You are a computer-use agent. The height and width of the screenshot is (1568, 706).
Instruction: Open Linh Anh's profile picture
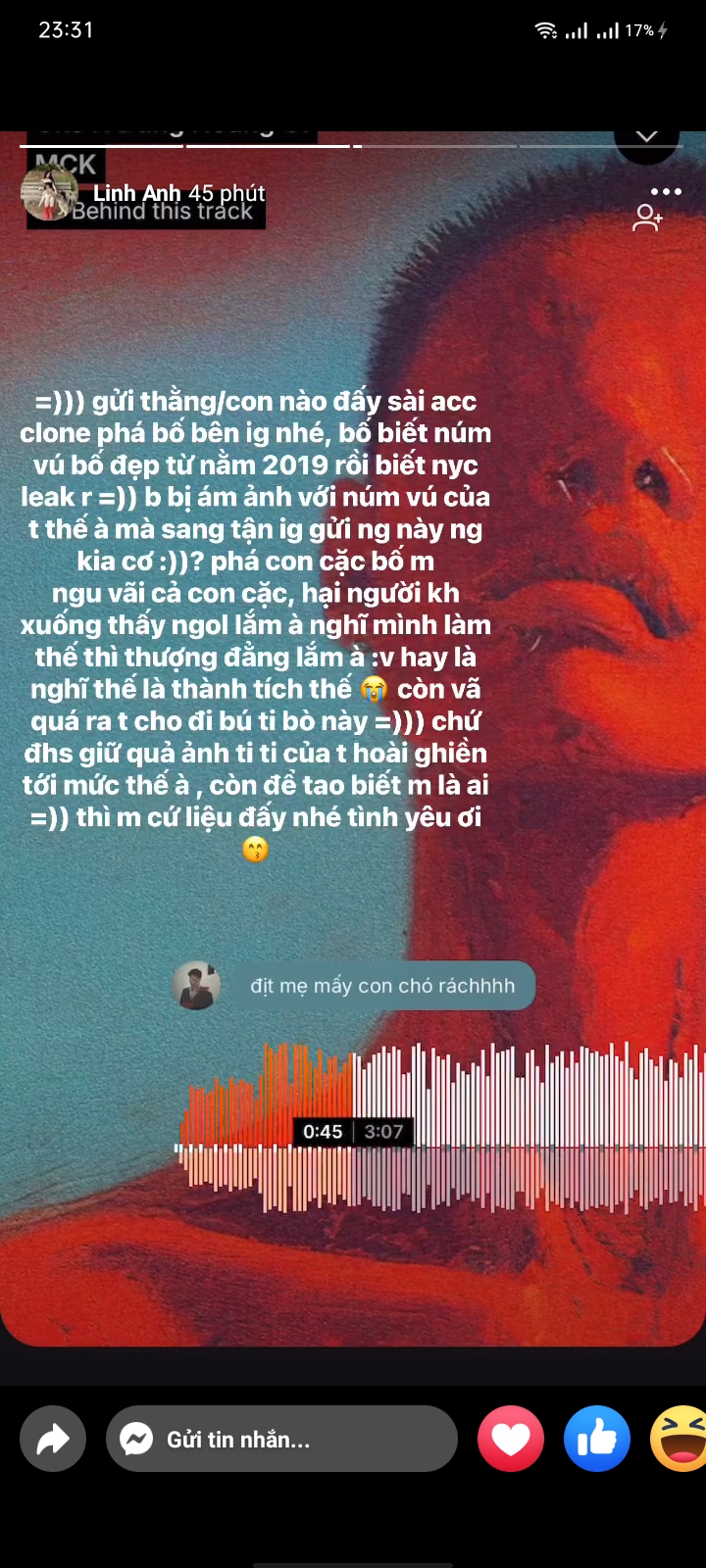click(x=48, y=193)
